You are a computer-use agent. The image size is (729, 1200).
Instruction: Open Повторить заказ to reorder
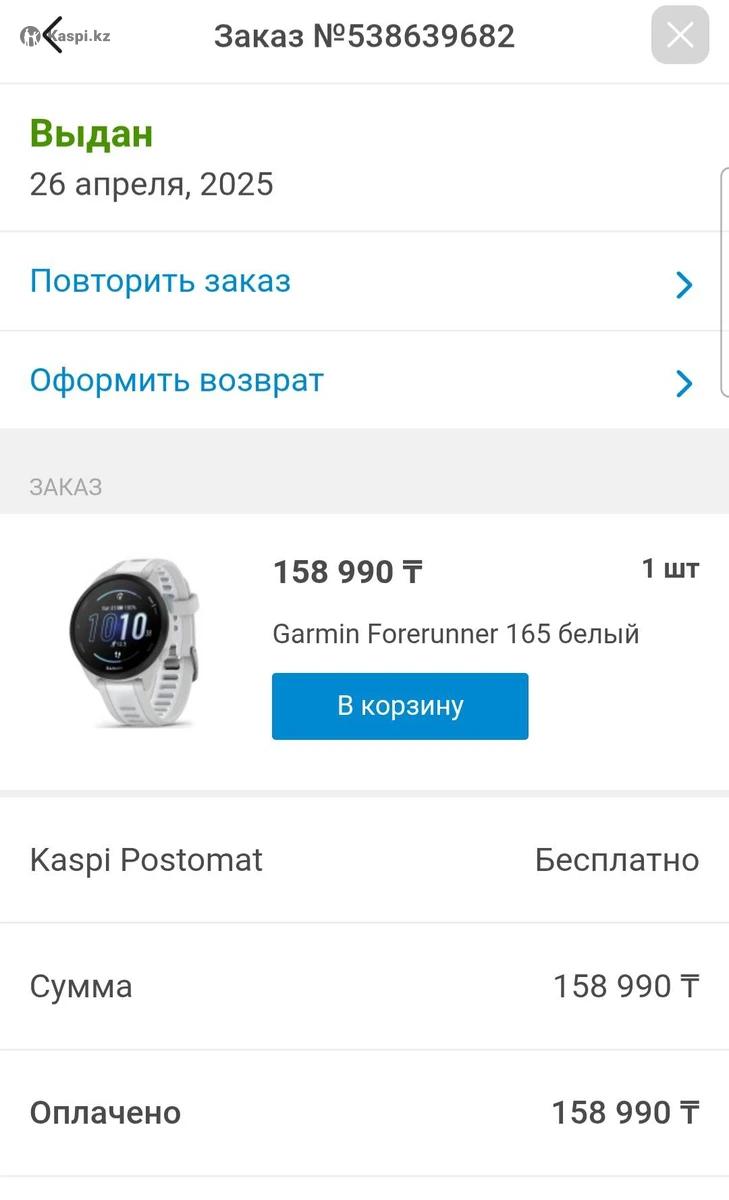160,281
